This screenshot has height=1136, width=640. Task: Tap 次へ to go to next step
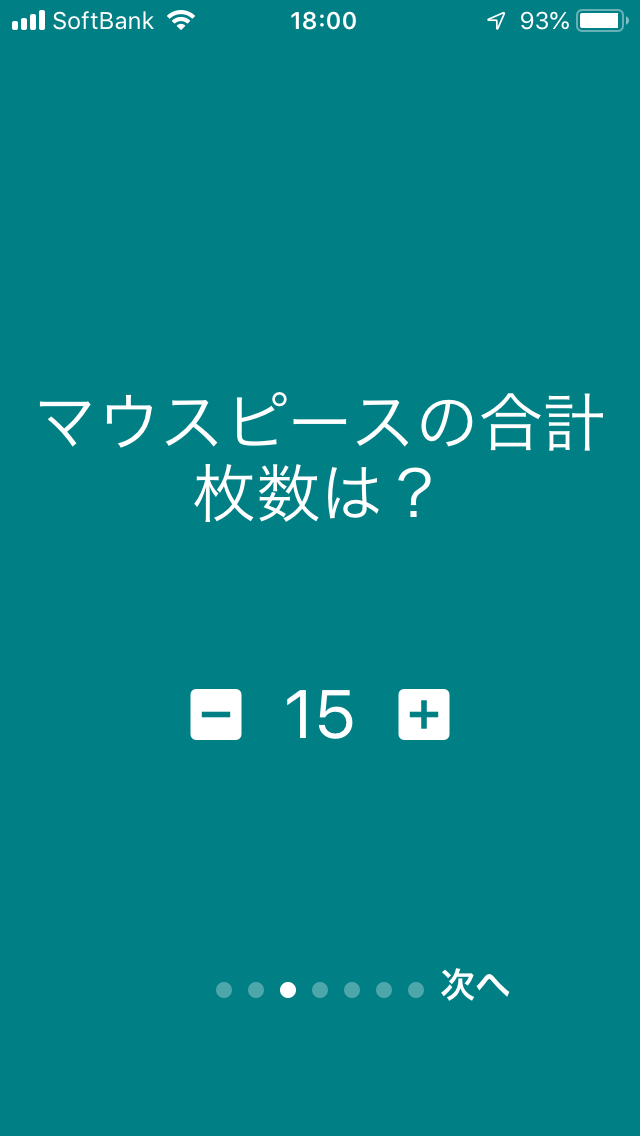click(x=475, y=986)
